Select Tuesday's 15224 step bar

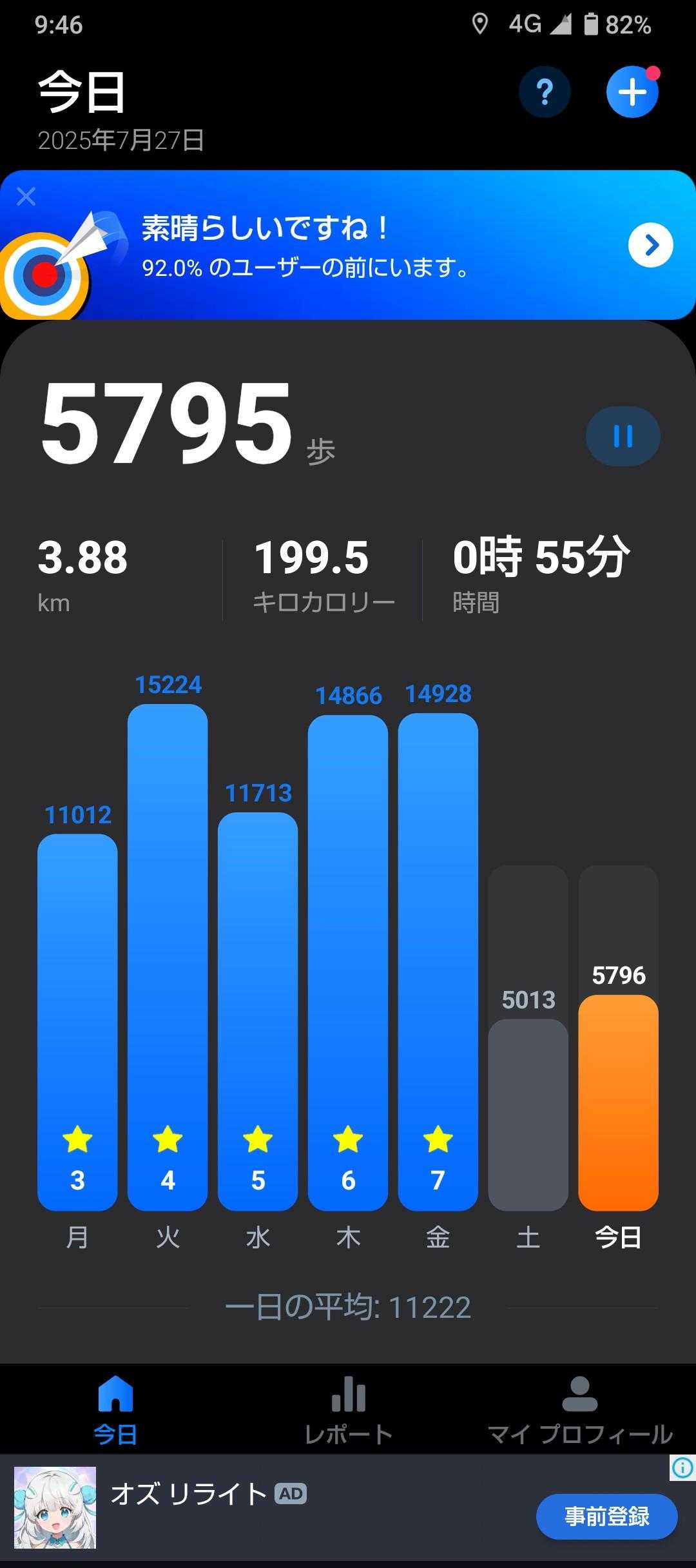(168, 954)
